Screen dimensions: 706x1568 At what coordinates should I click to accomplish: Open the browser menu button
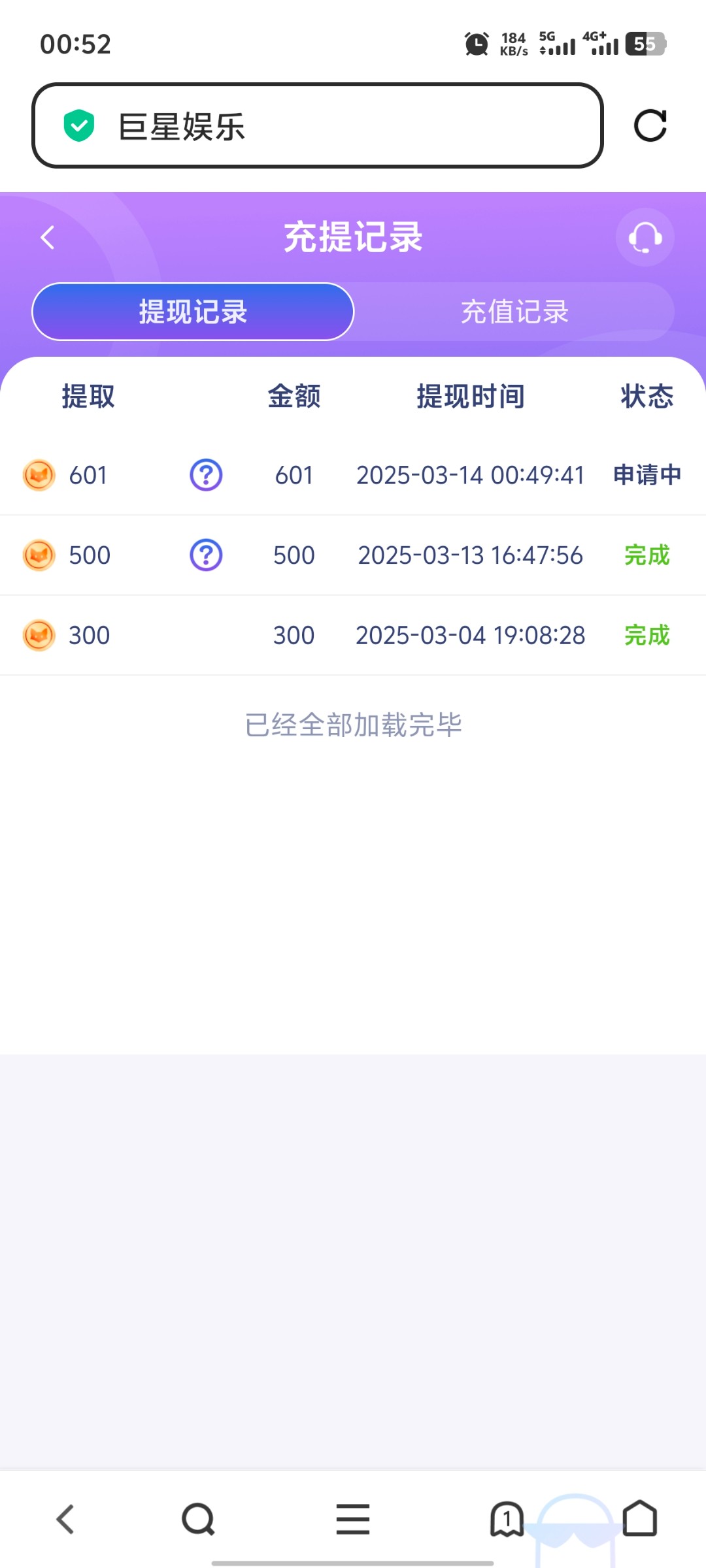pyautogui.click(x=353, y=1519)
